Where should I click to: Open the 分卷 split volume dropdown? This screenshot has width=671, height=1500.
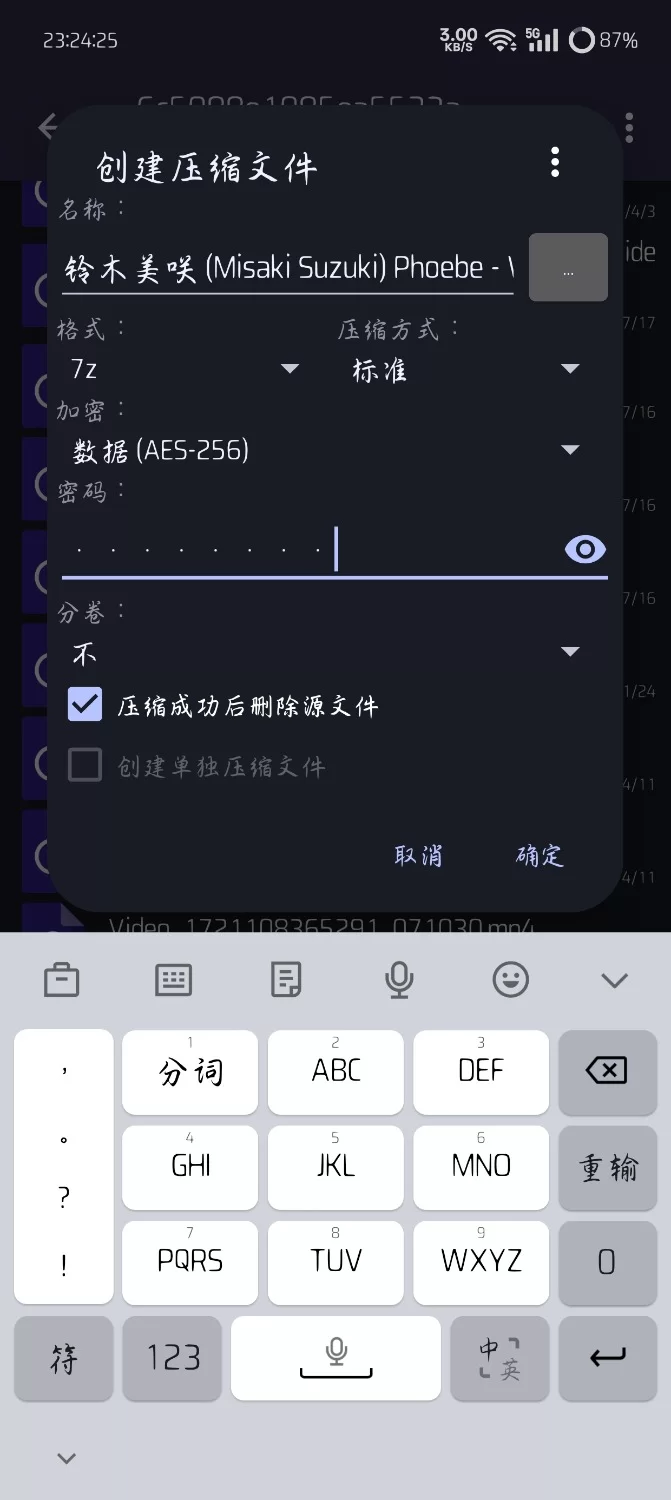point(327,653)
